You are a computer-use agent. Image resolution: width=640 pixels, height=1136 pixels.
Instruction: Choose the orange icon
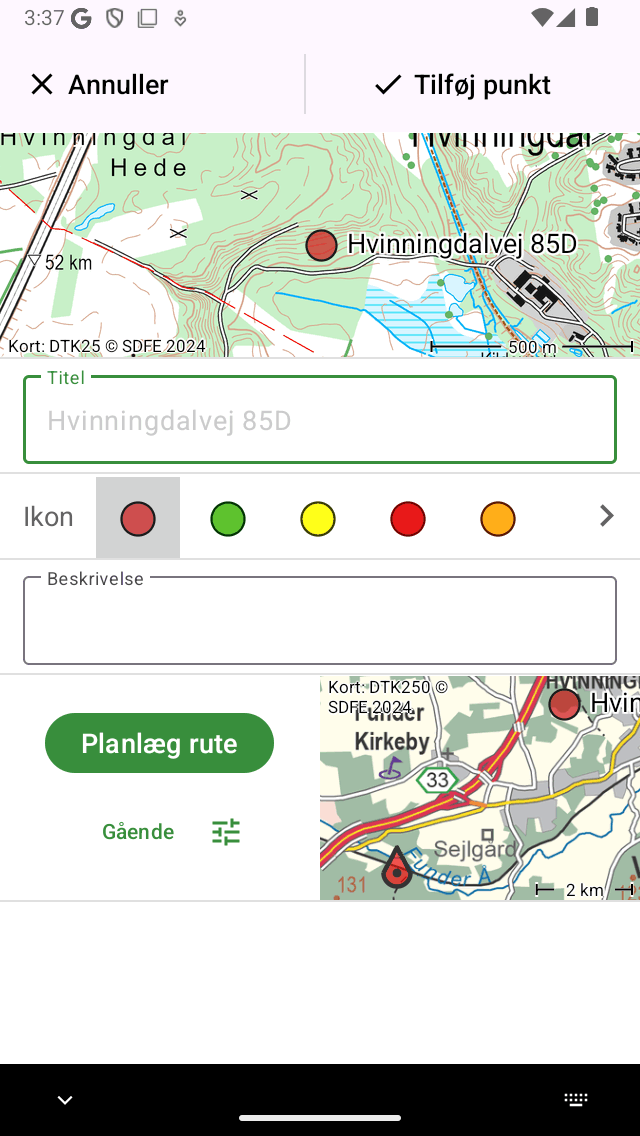[x=498, y=519]
